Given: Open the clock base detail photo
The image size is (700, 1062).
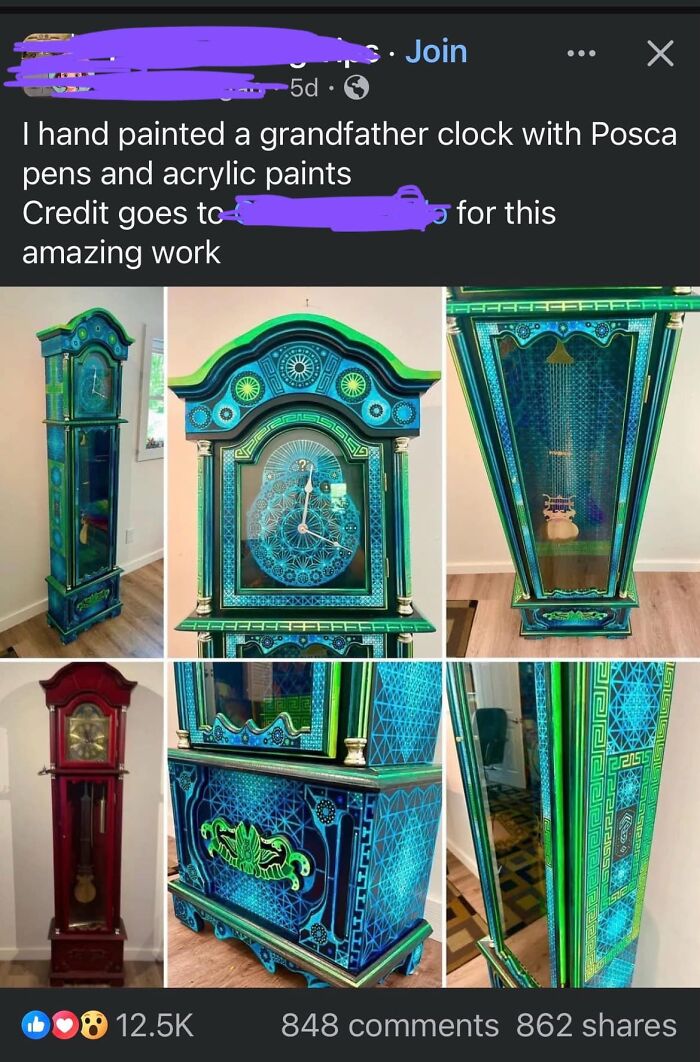Looking at the screenshot, I should tap(304, 824).
